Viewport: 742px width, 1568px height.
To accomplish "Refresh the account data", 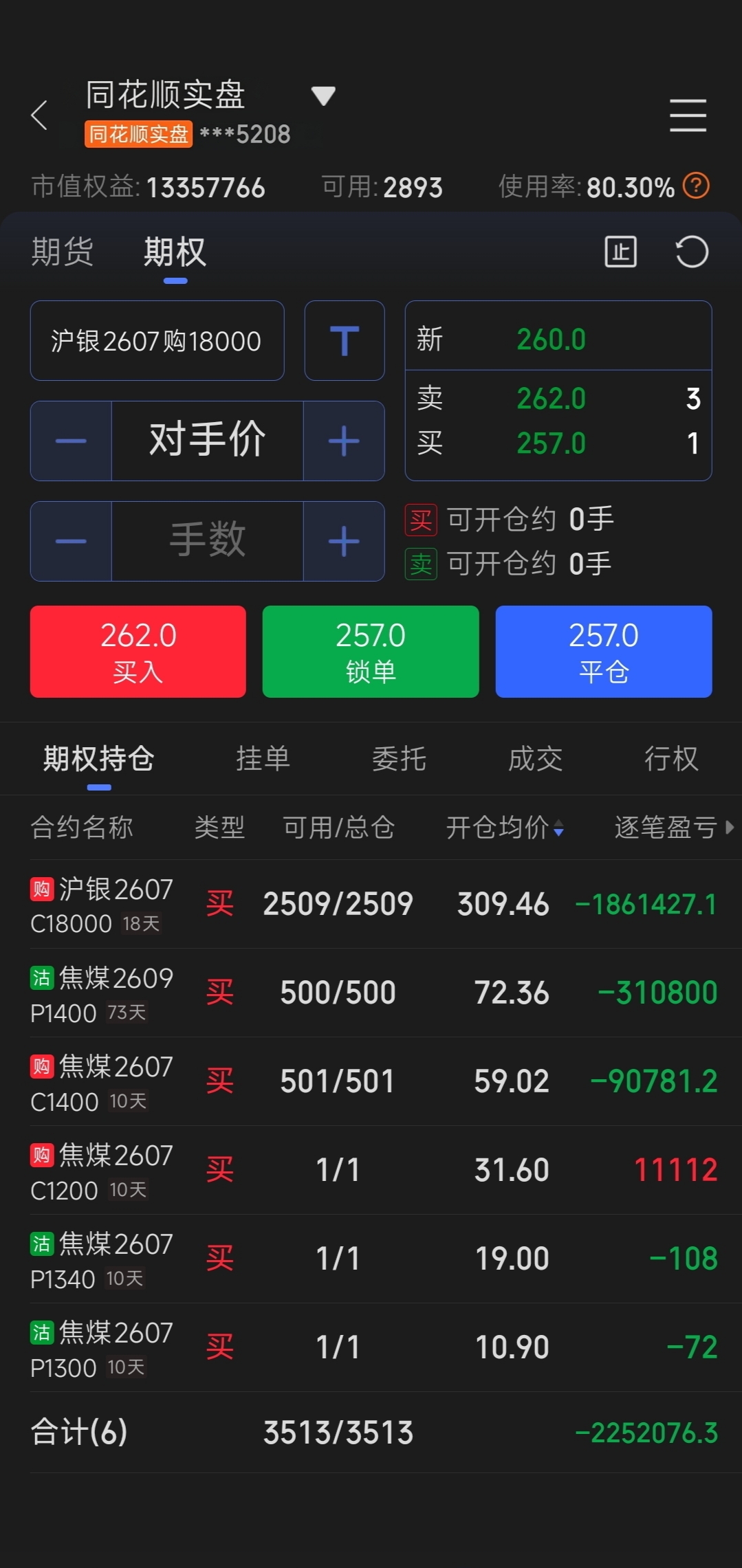I will pos(691,252).
